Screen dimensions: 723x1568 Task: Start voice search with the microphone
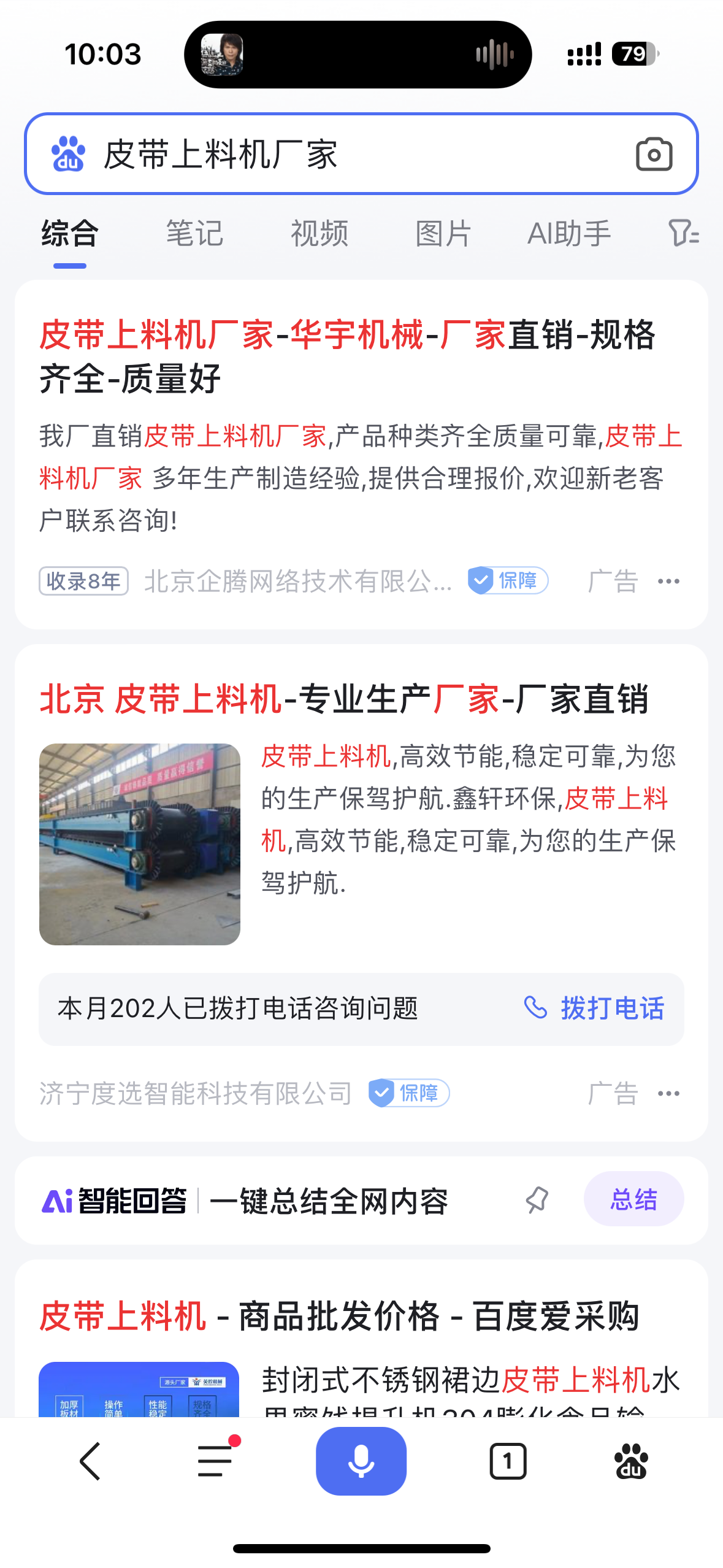click(x=361, y=1461)
